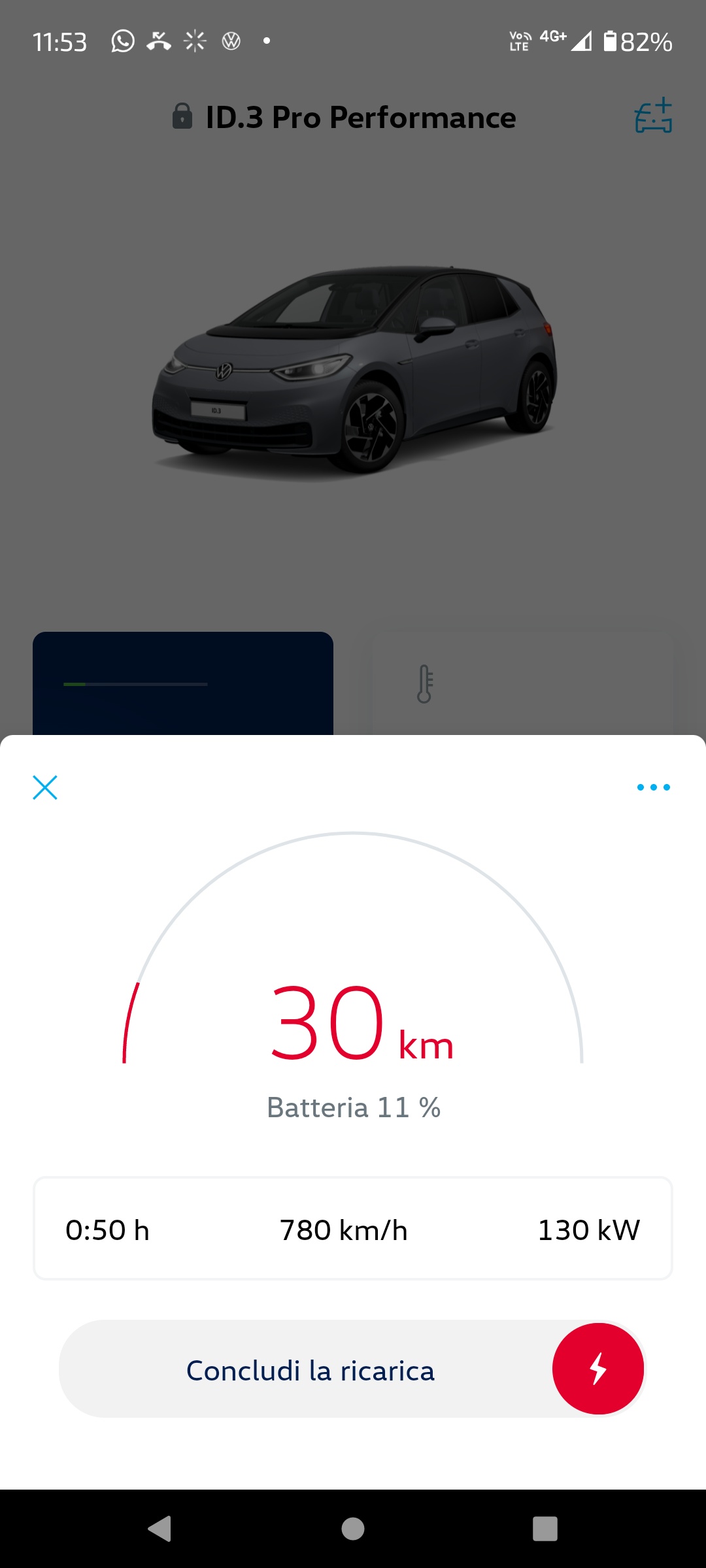Go to the home screen
Image resolution: width=706 pixels, height=1568 pixels.
point(353,1529)
